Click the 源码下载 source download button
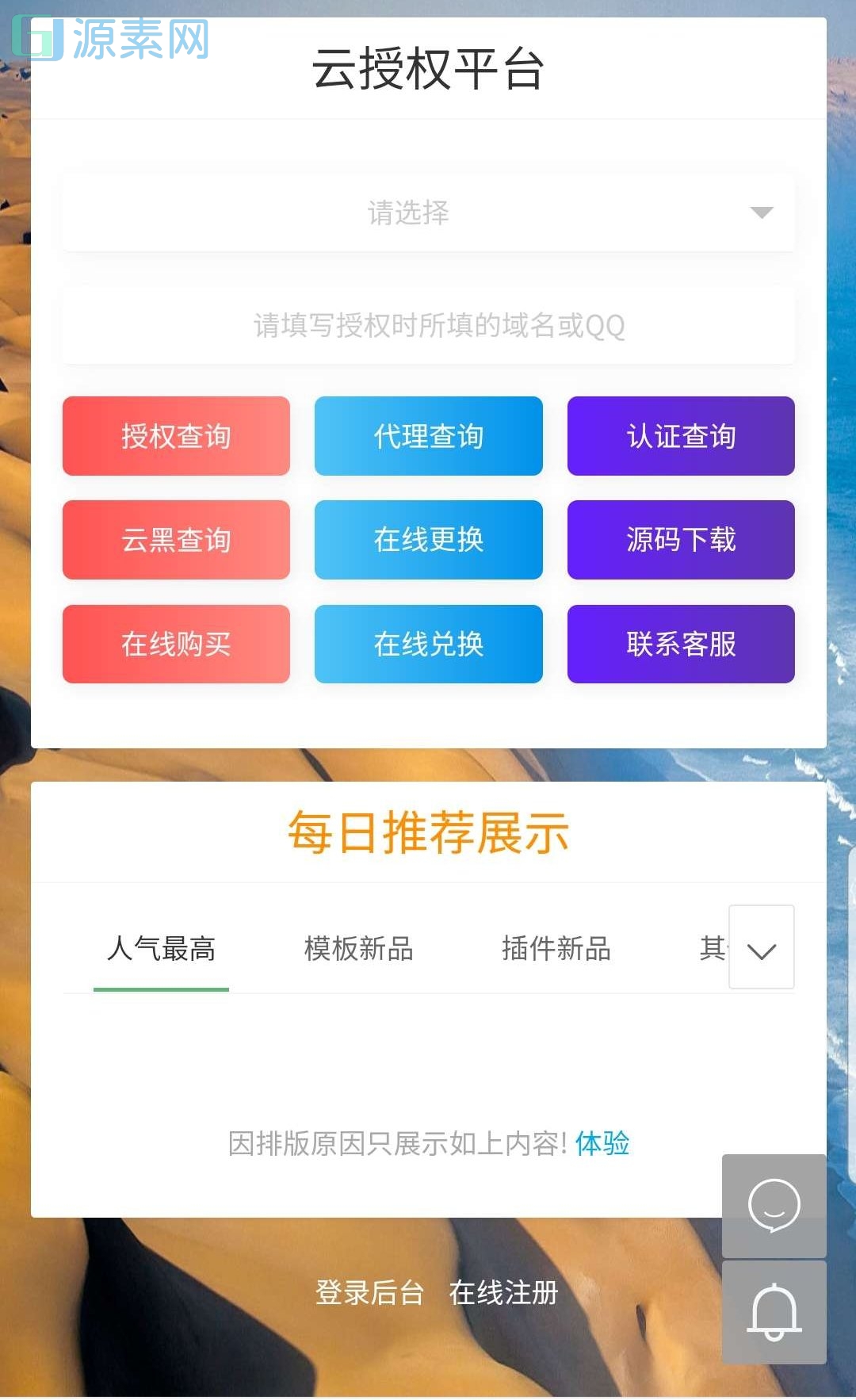 tap(680, 540)
